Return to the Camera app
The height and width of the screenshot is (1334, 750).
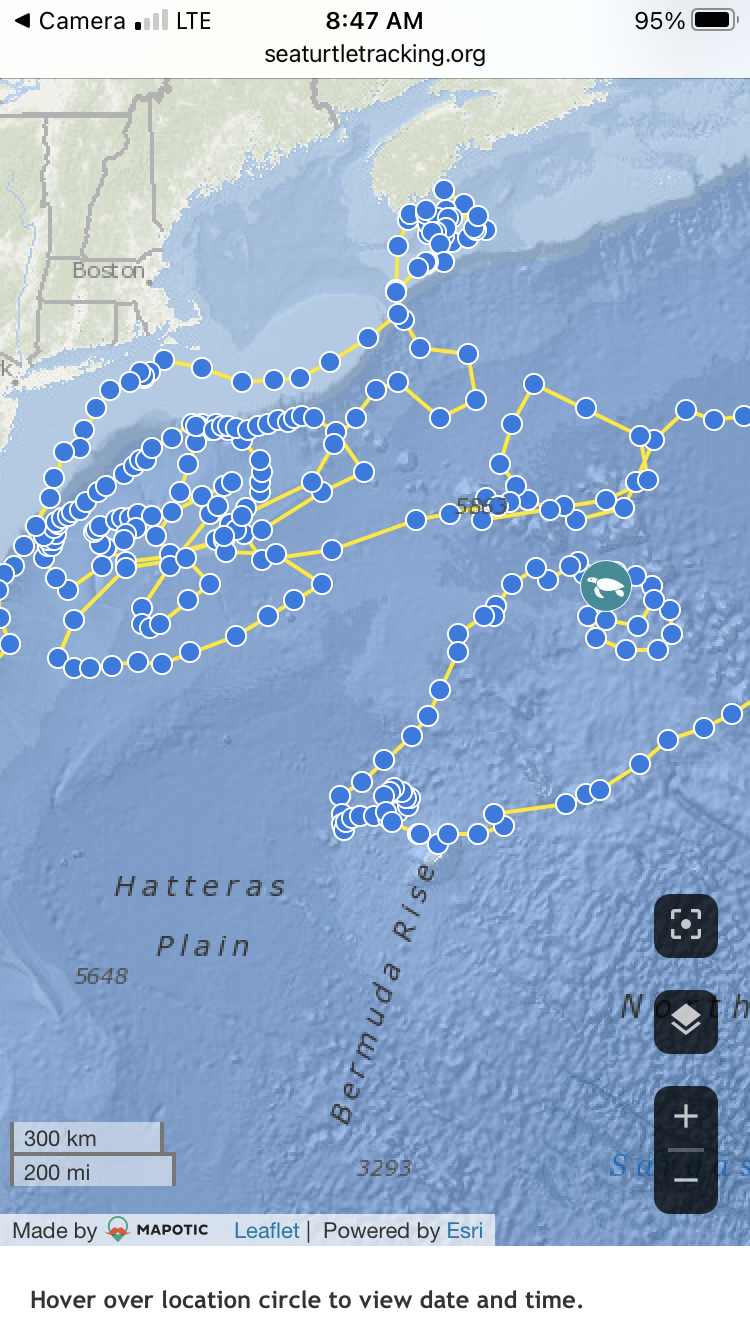(x=71, y=21)
